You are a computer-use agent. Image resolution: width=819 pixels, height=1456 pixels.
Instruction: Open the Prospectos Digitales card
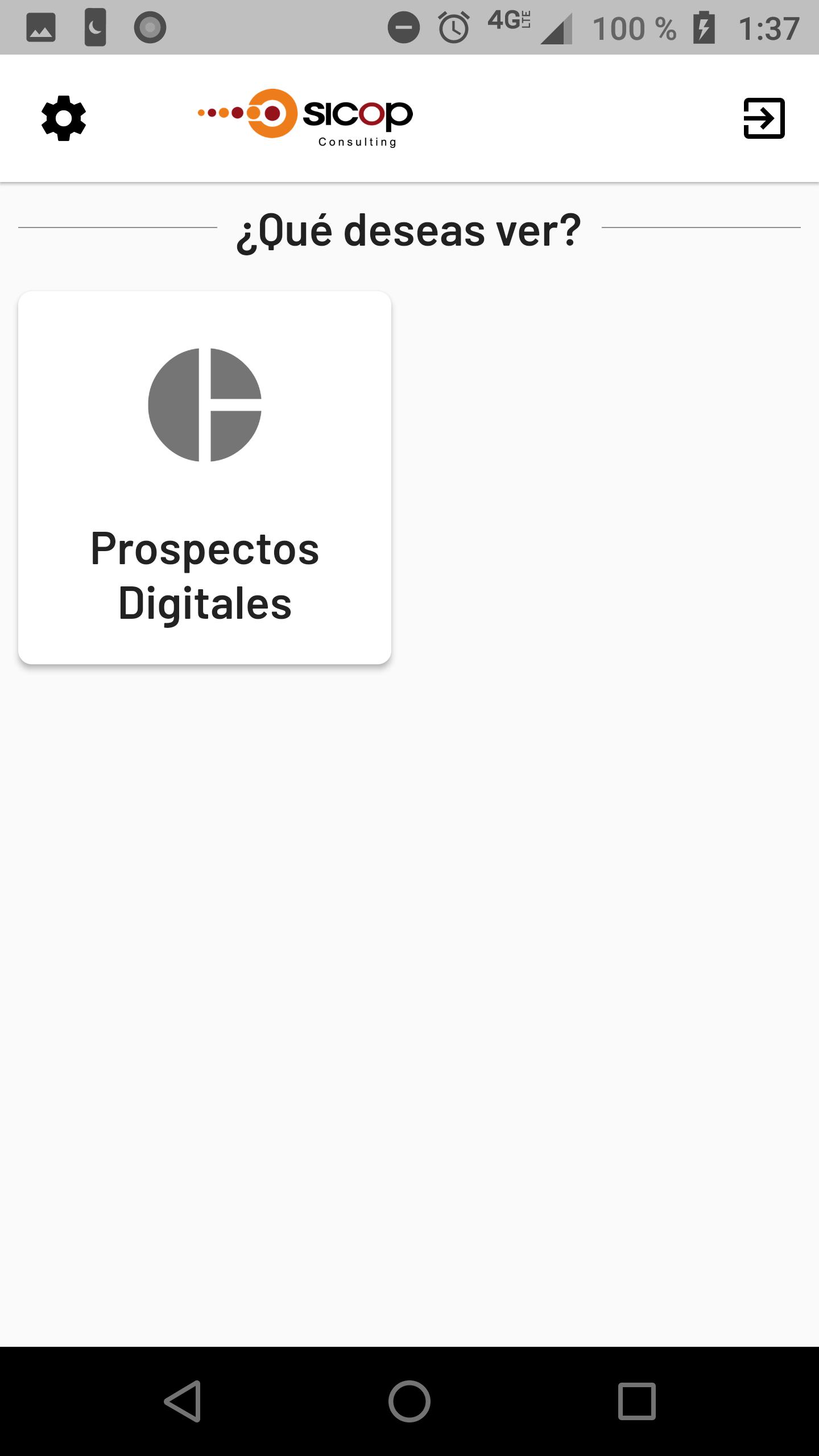[x=205, y=478]
